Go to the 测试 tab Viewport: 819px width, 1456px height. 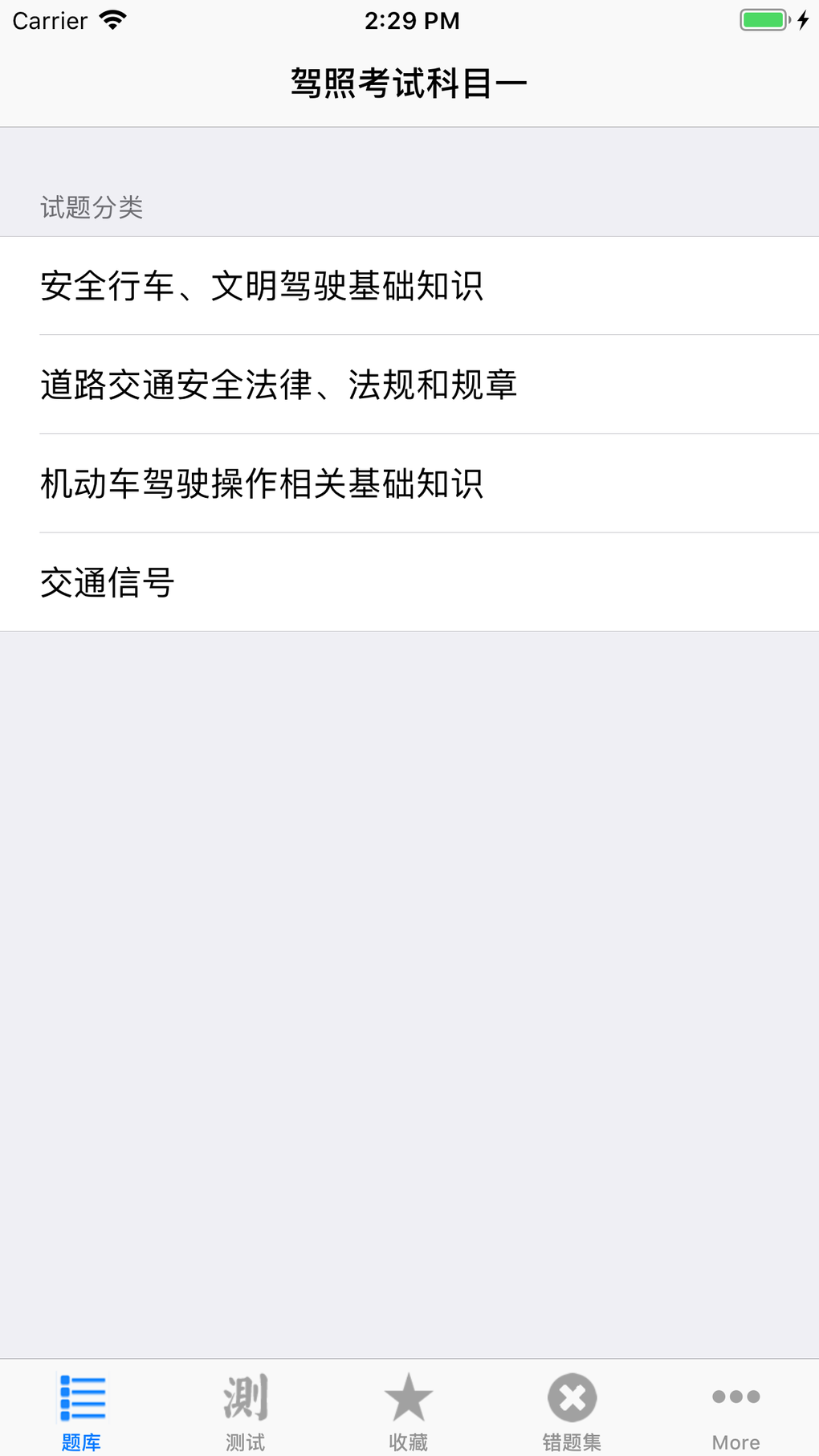tap(246, 1410)
